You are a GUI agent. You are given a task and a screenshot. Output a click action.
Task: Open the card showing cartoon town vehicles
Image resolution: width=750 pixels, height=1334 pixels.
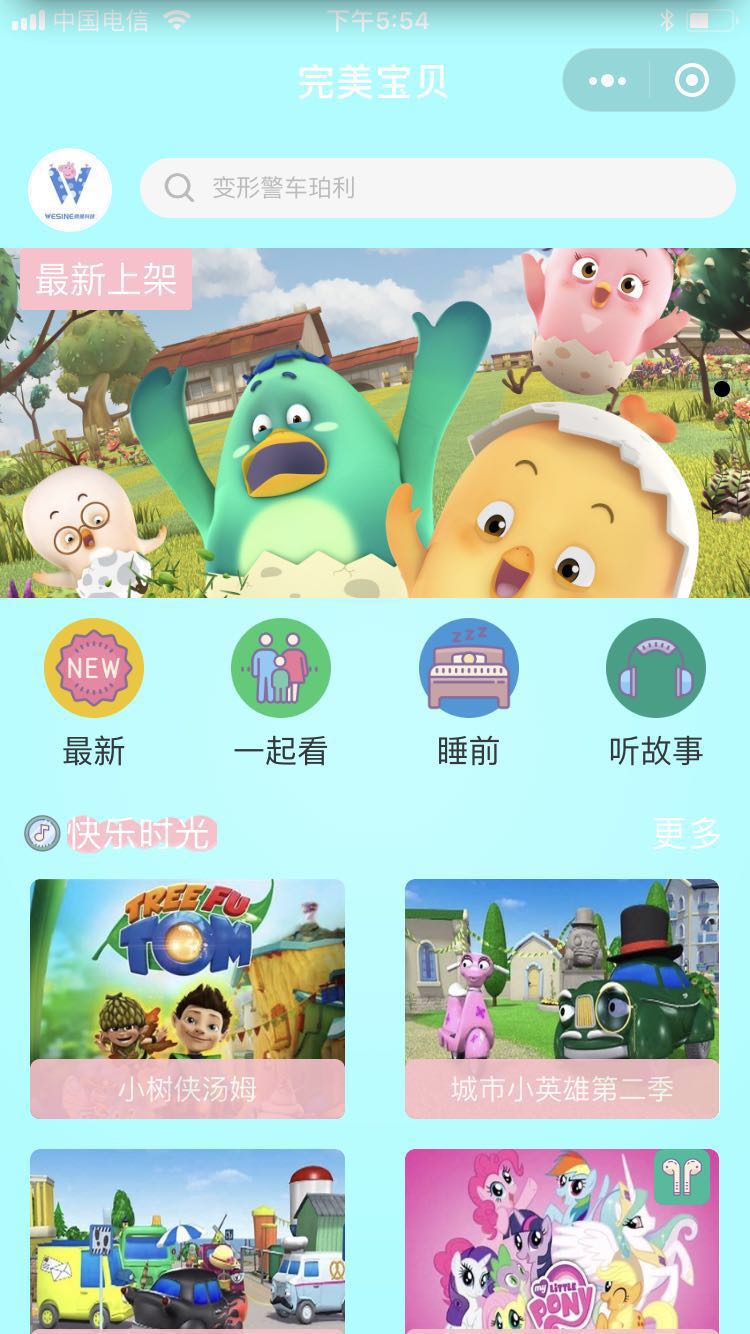188,1240
